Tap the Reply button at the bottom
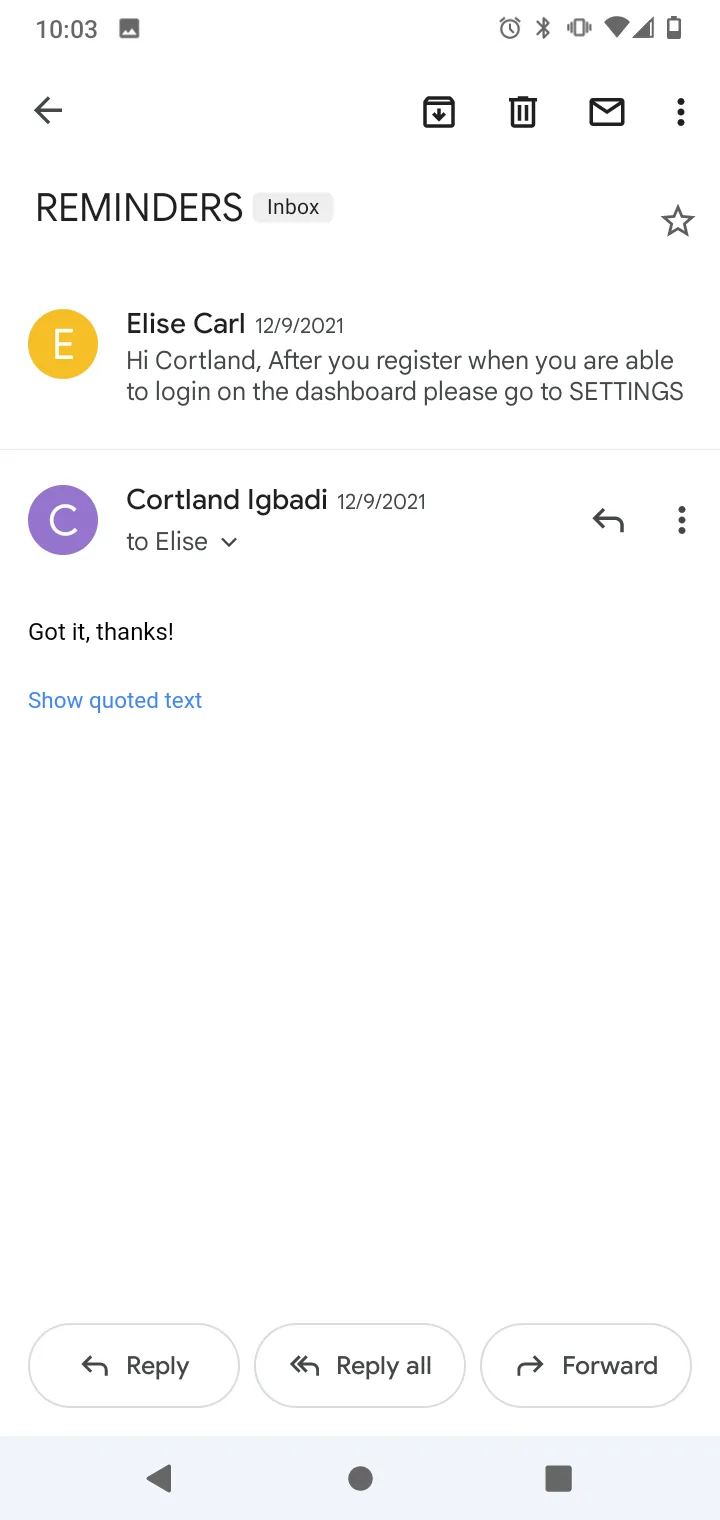The width and height of the screenshot is (720, 1520). pyautogui.click(x=134, y=1365)
